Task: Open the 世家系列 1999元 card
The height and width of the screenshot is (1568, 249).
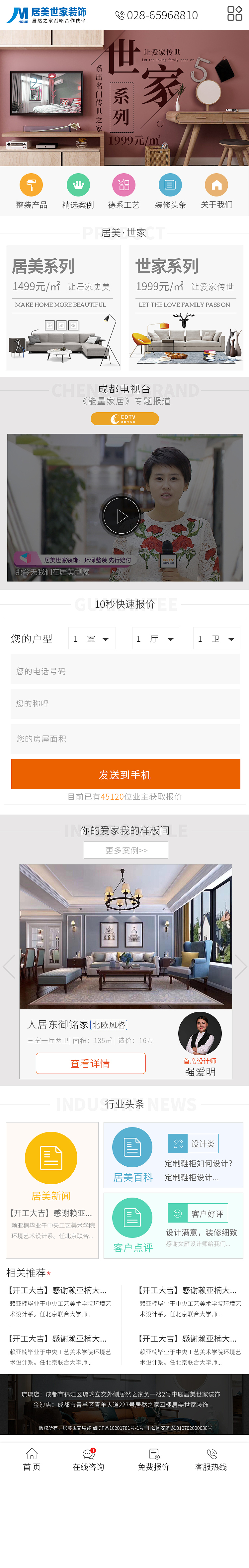Action: pyautogui.click(x=186, y=308)
